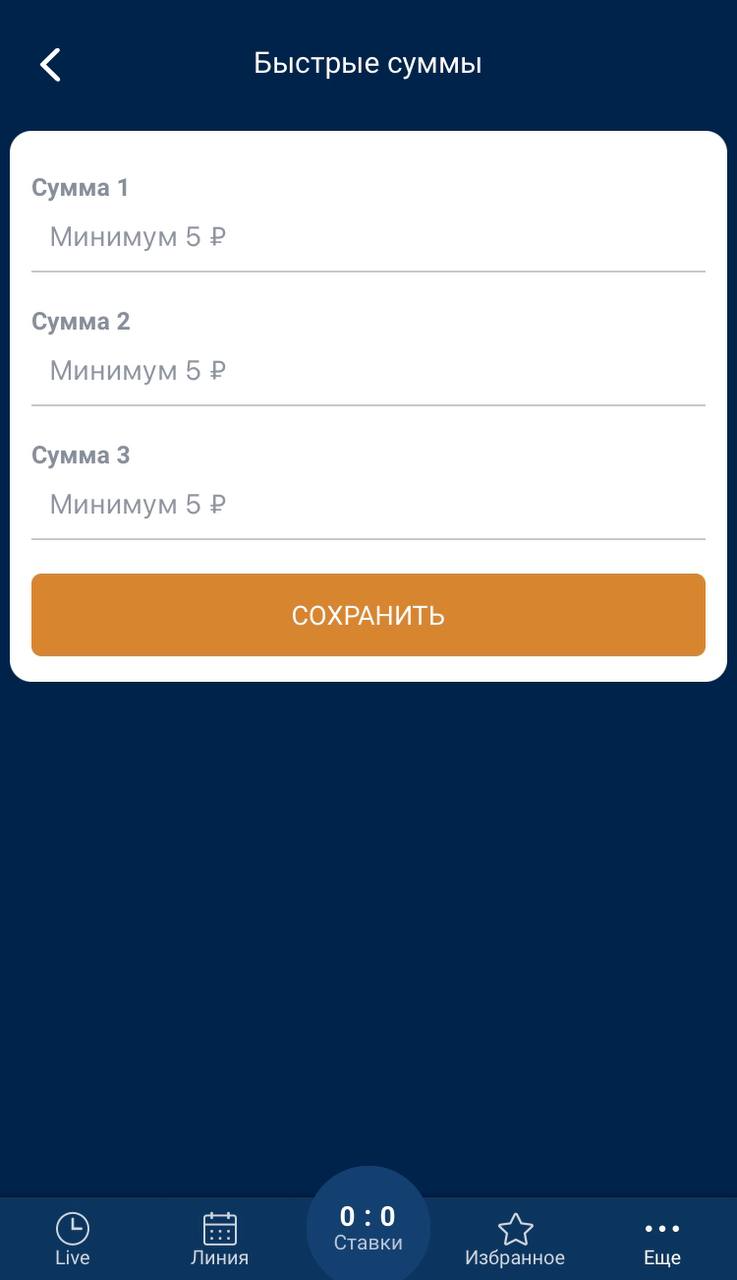The width and height of the screenshot is (737, 1280).
Task: Select the Сумма 3 amount field
Action: [368, 505]
